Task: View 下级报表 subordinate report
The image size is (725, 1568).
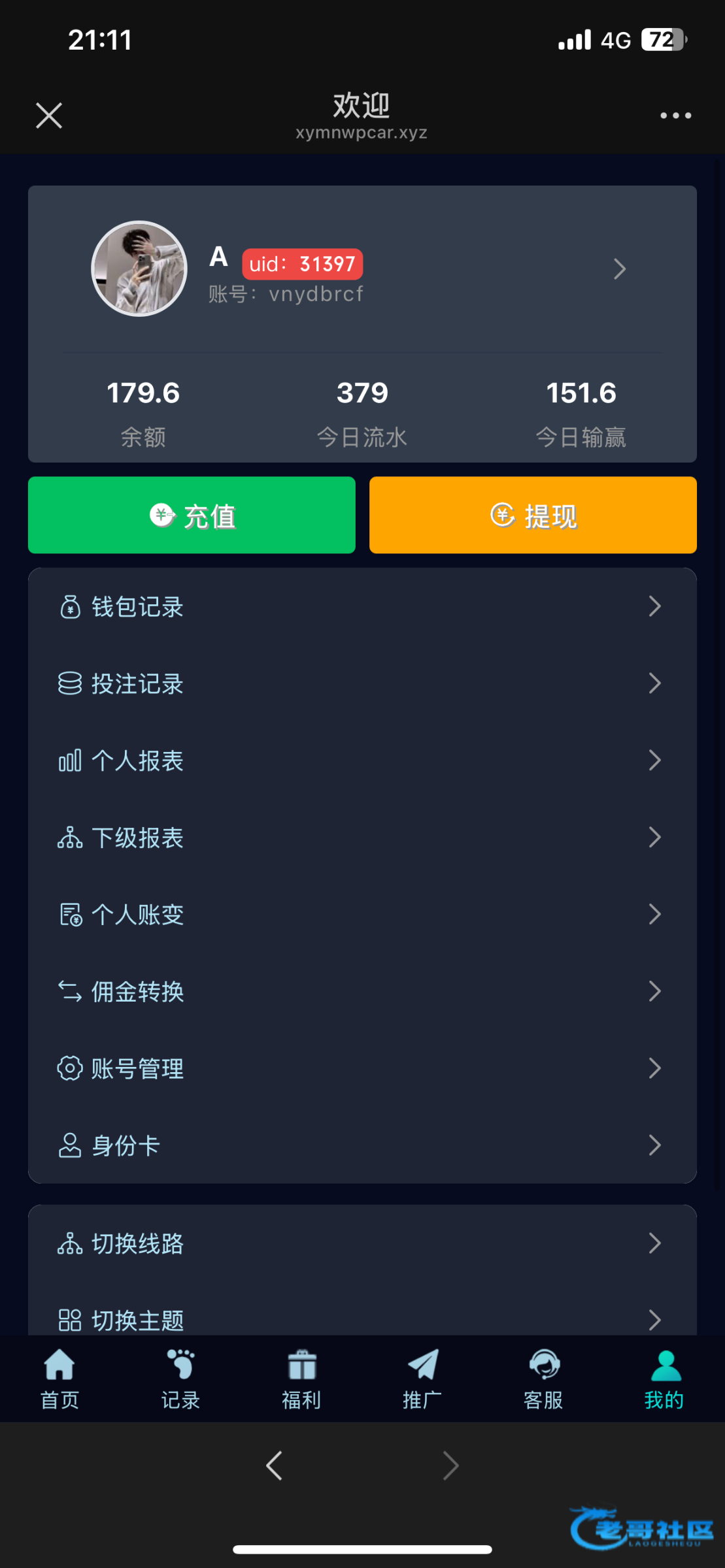Action: (x=362, y=838)
